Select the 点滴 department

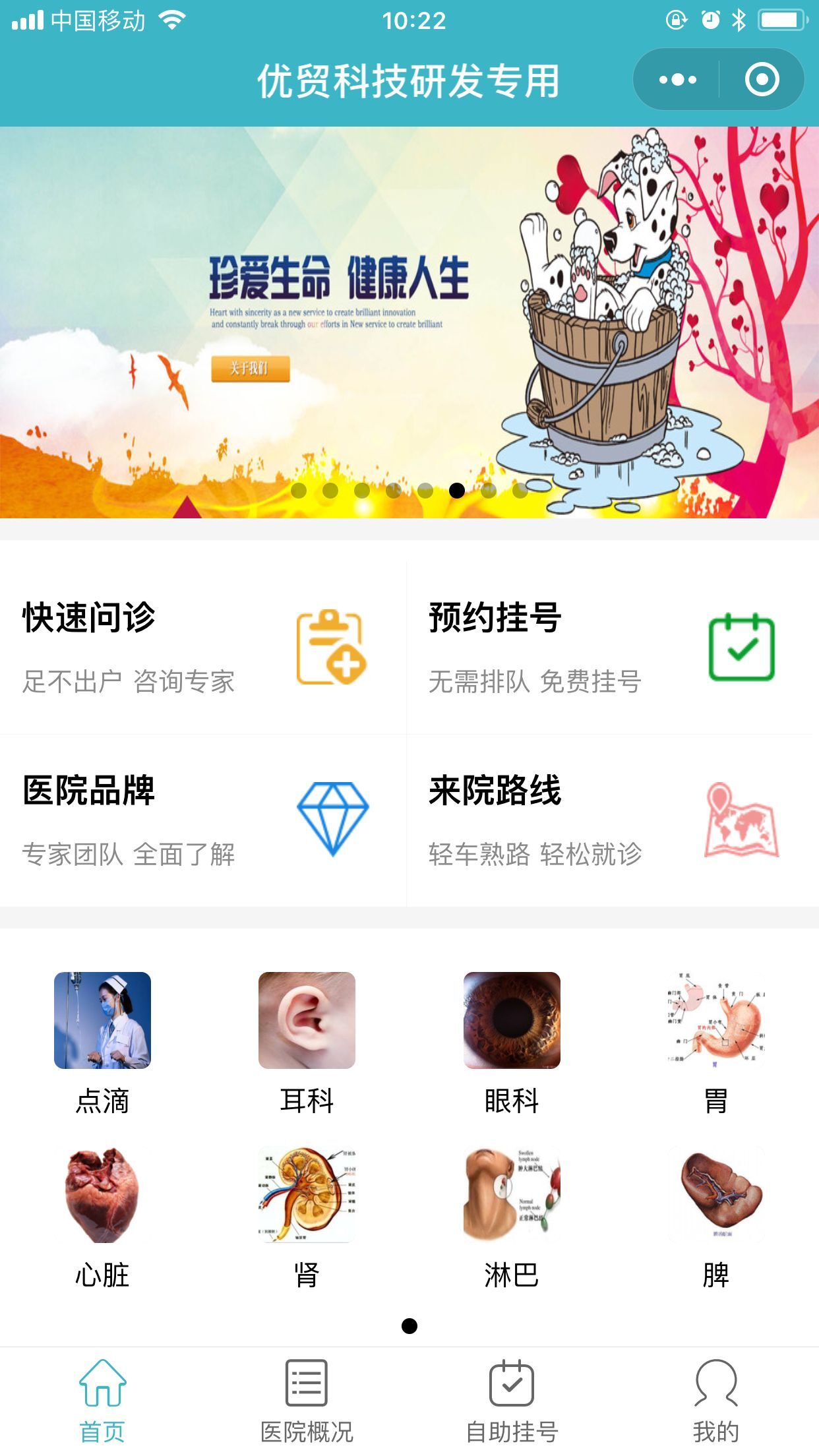tap(102, 1042)
